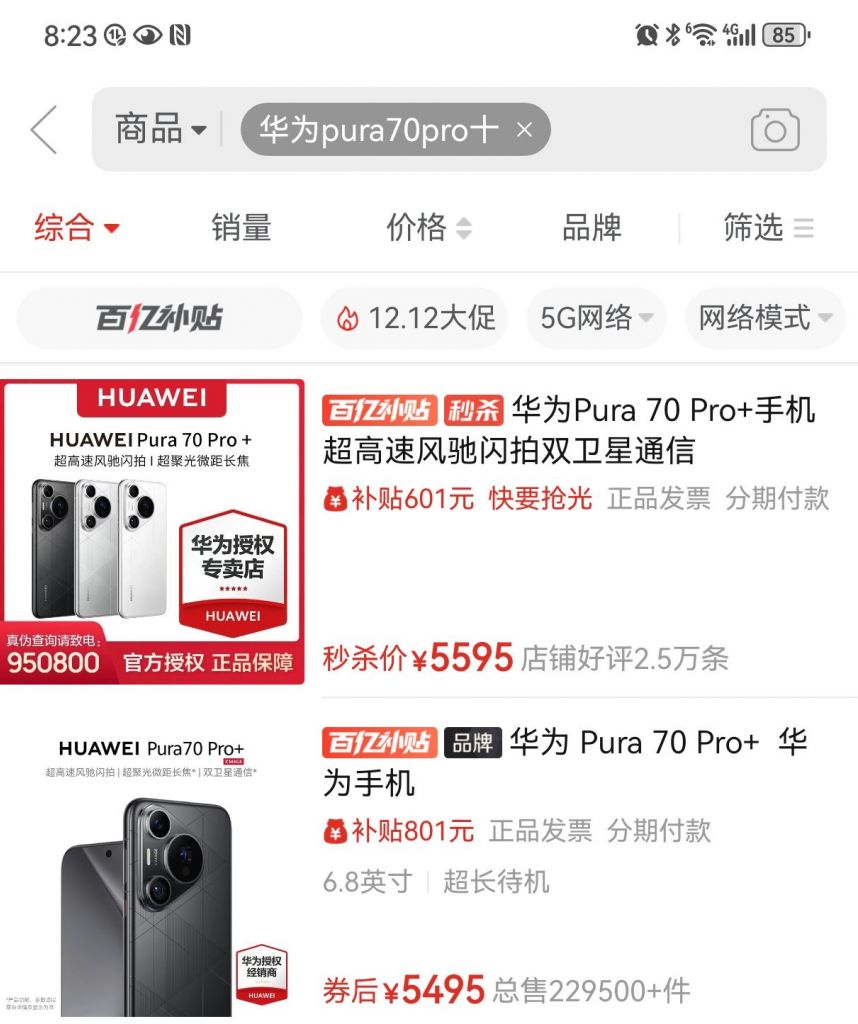Image resolution: width=858 pixels, height=1024 pixels.
Task: Enable the 5G网络 filter chip
Action: (x=595, y=317)
